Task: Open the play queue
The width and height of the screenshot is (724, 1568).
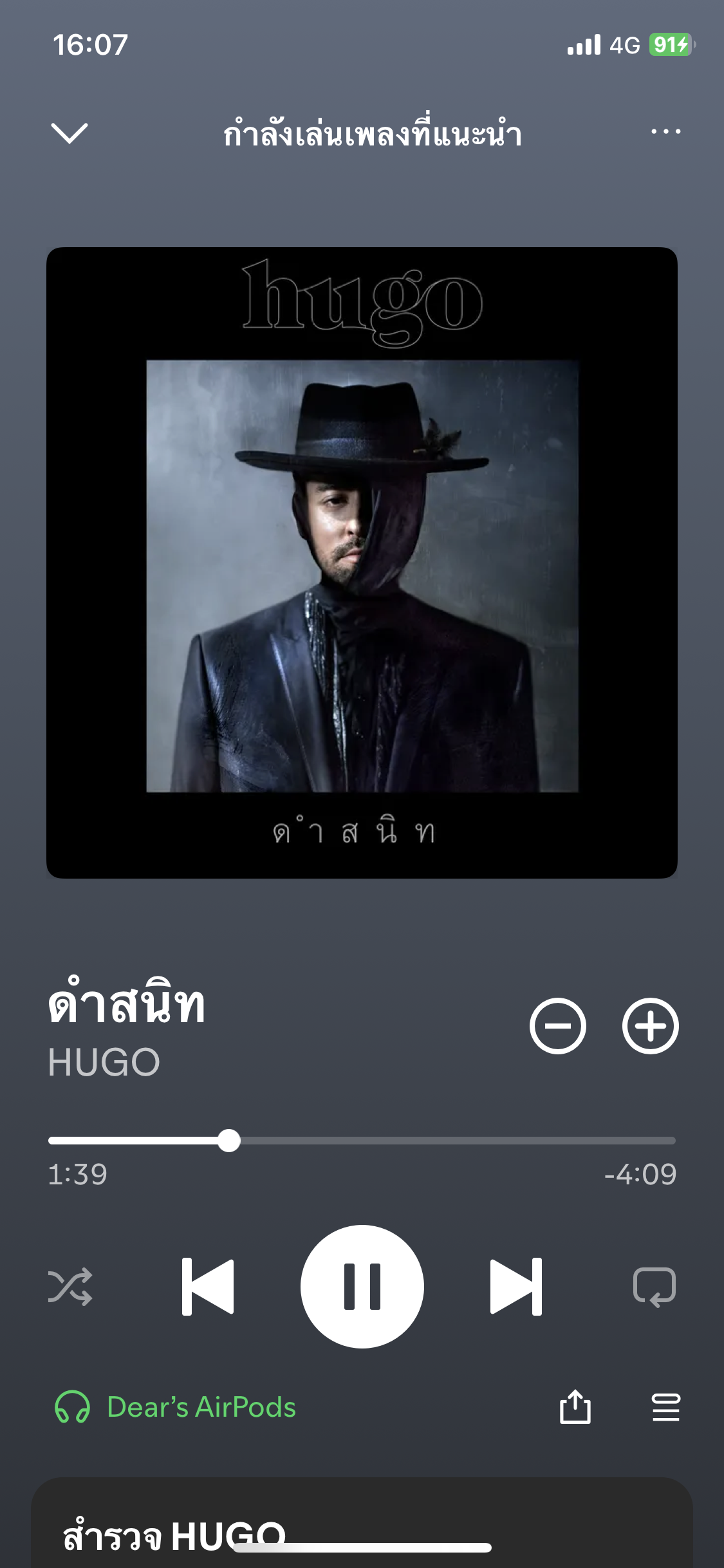Action: point(665,1407)
